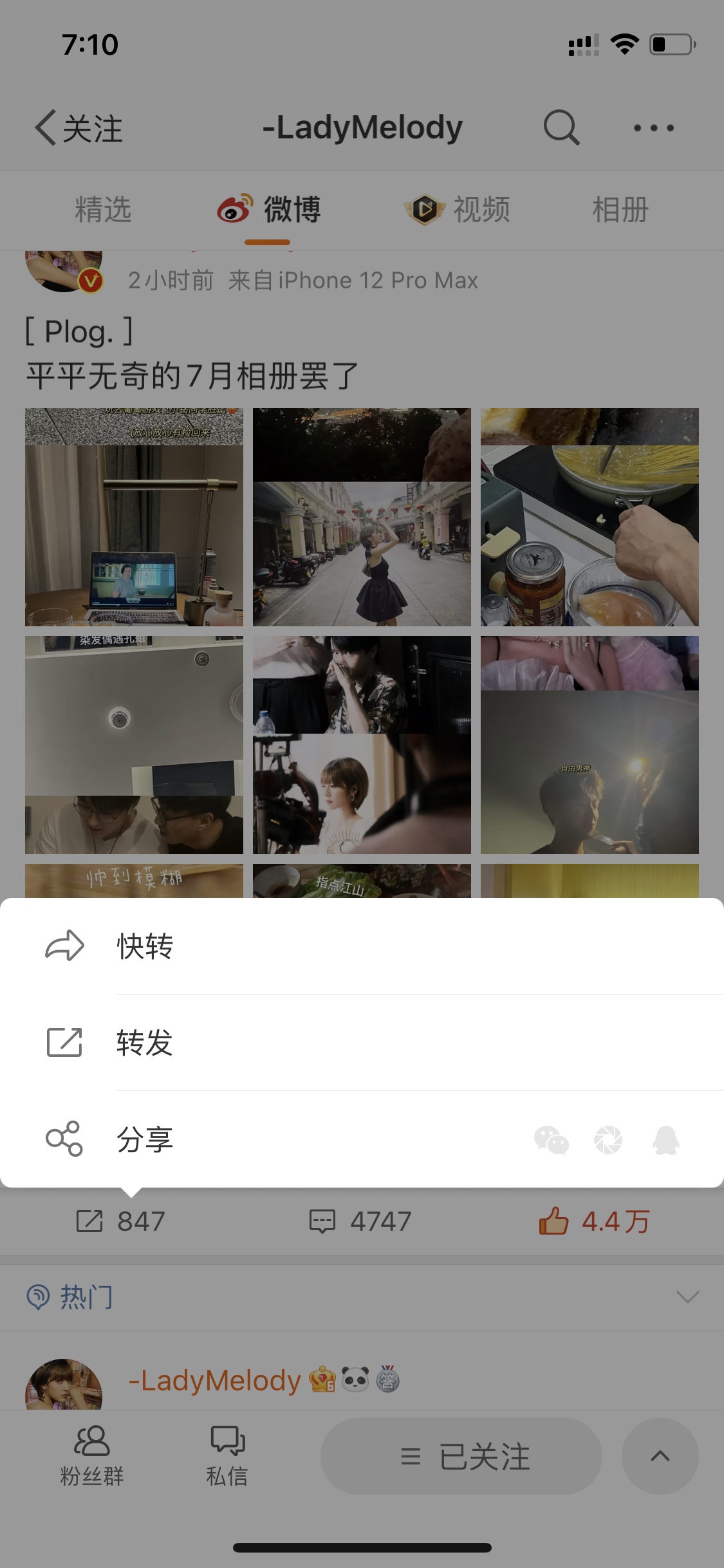Go back to 关注
The image size is (724, 1568).
79,128
